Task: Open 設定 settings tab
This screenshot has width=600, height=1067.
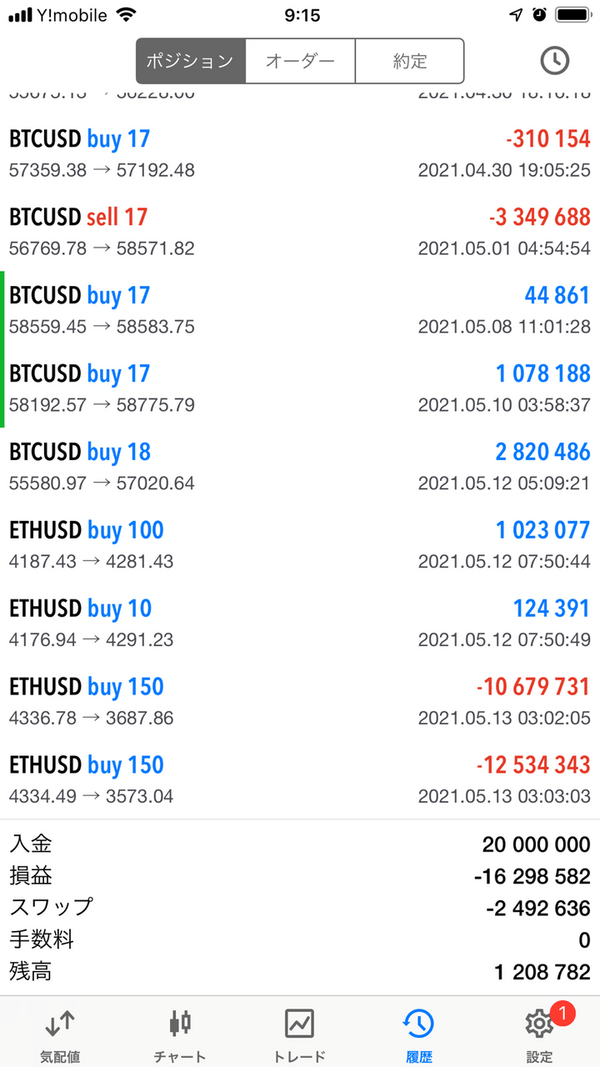Action: (x=539, y=1034)
